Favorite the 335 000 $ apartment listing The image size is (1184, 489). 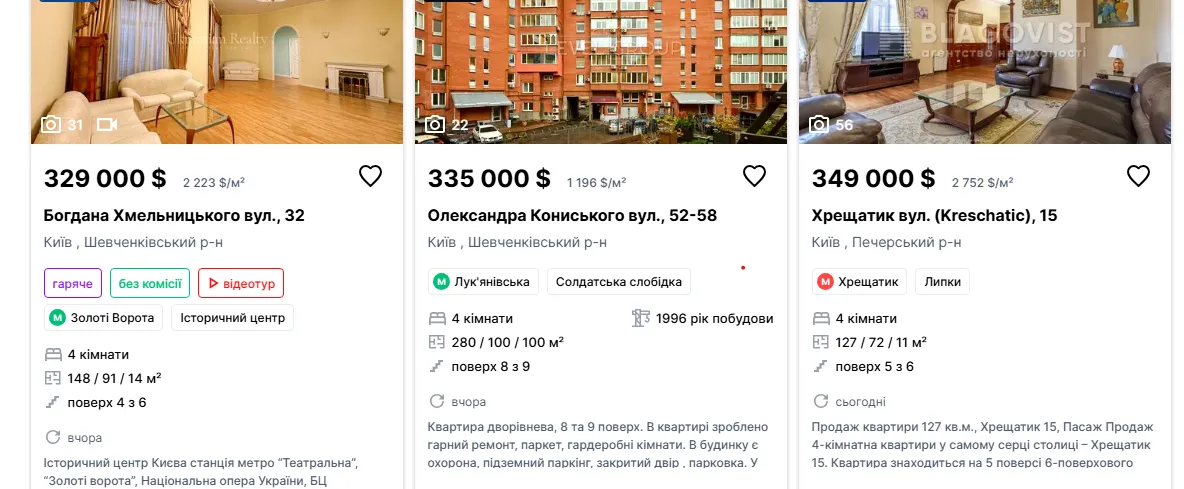pyautogui.click(x=754, y=176)
